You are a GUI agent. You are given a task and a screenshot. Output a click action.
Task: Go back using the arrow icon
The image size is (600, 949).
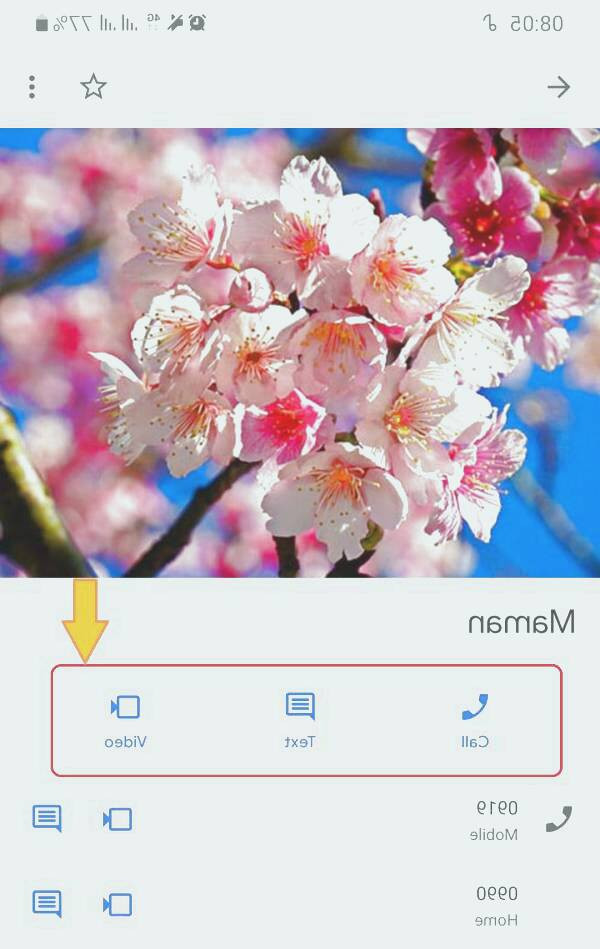point(558,87)
